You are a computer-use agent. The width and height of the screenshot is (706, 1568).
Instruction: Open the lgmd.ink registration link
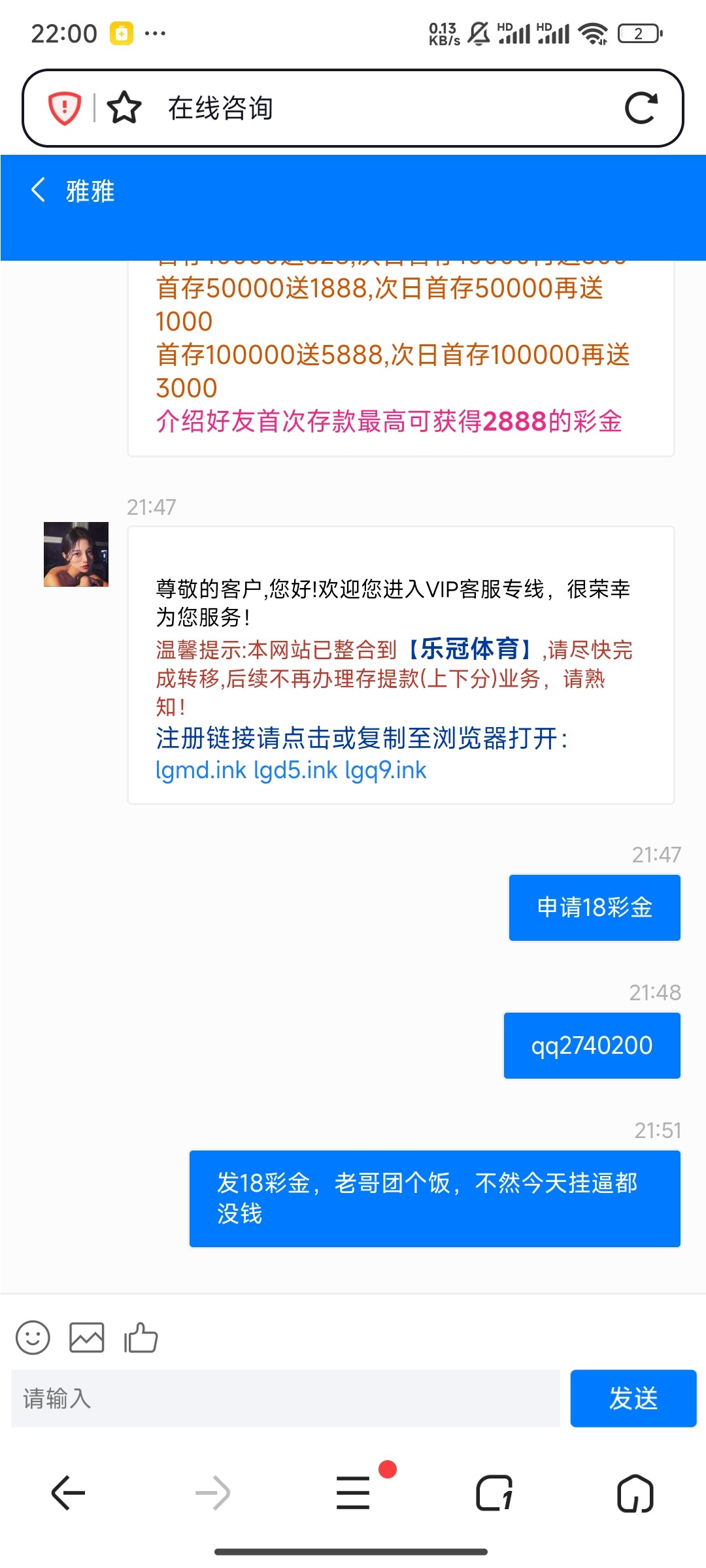[x=201, y=770]
